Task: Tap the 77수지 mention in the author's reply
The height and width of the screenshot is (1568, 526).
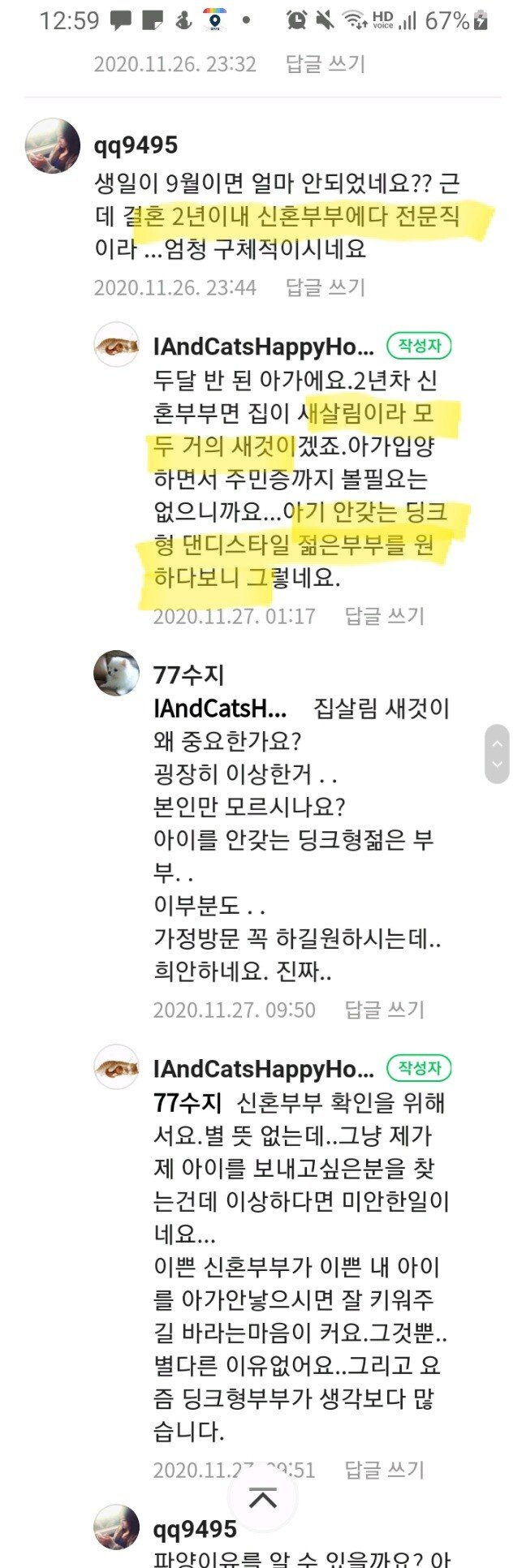Action: tap(188, 1103)
